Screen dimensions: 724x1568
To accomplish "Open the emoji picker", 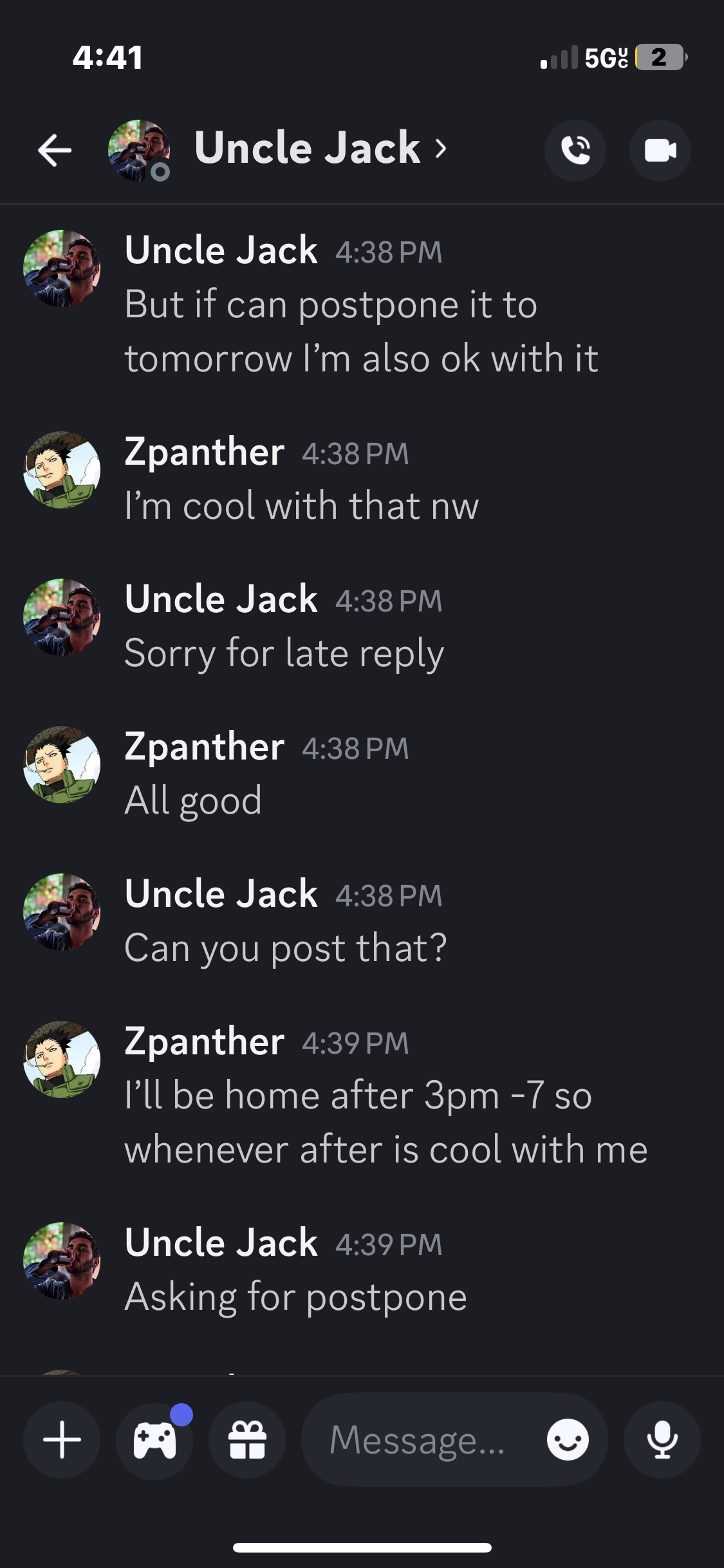I will [568, 1440].
